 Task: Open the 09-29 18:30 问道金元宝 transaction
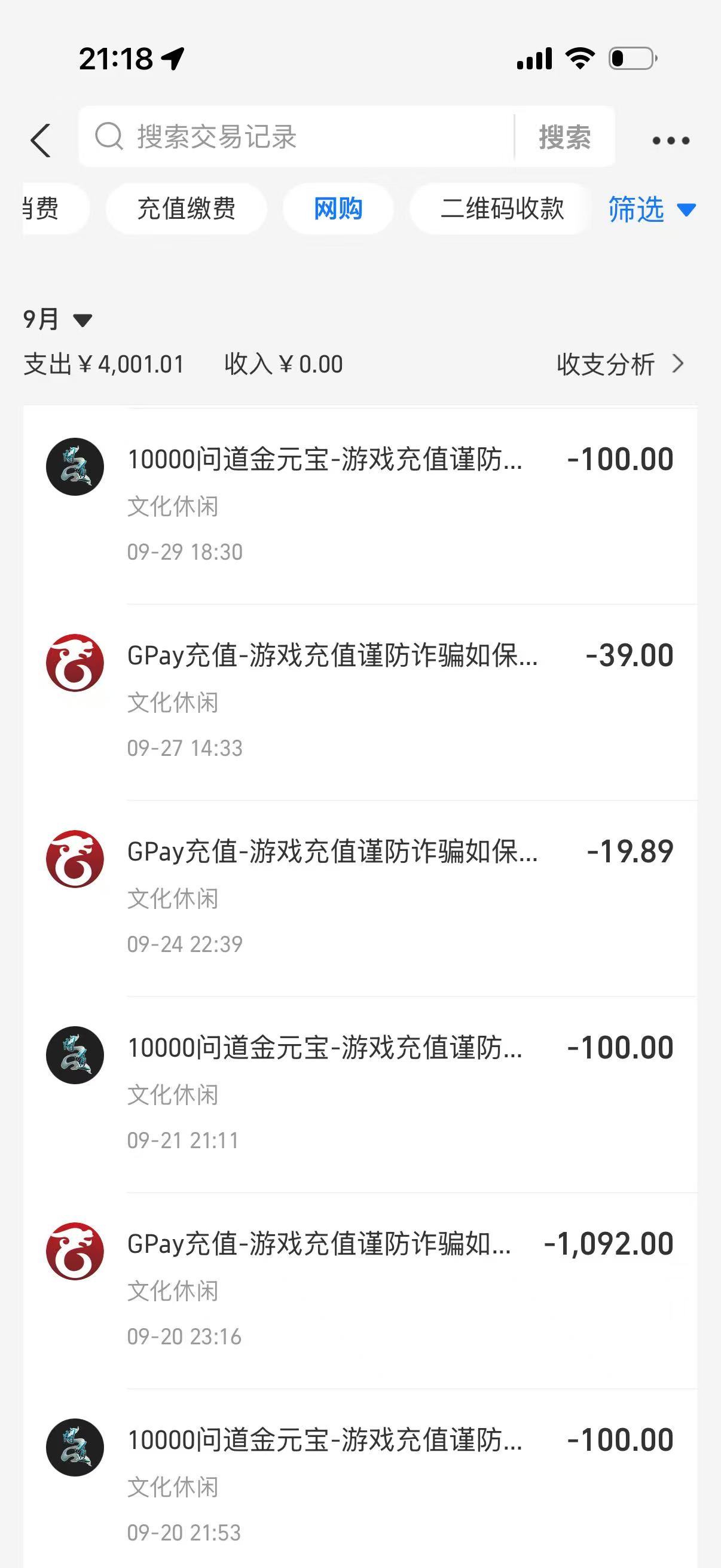click(359, 504)
